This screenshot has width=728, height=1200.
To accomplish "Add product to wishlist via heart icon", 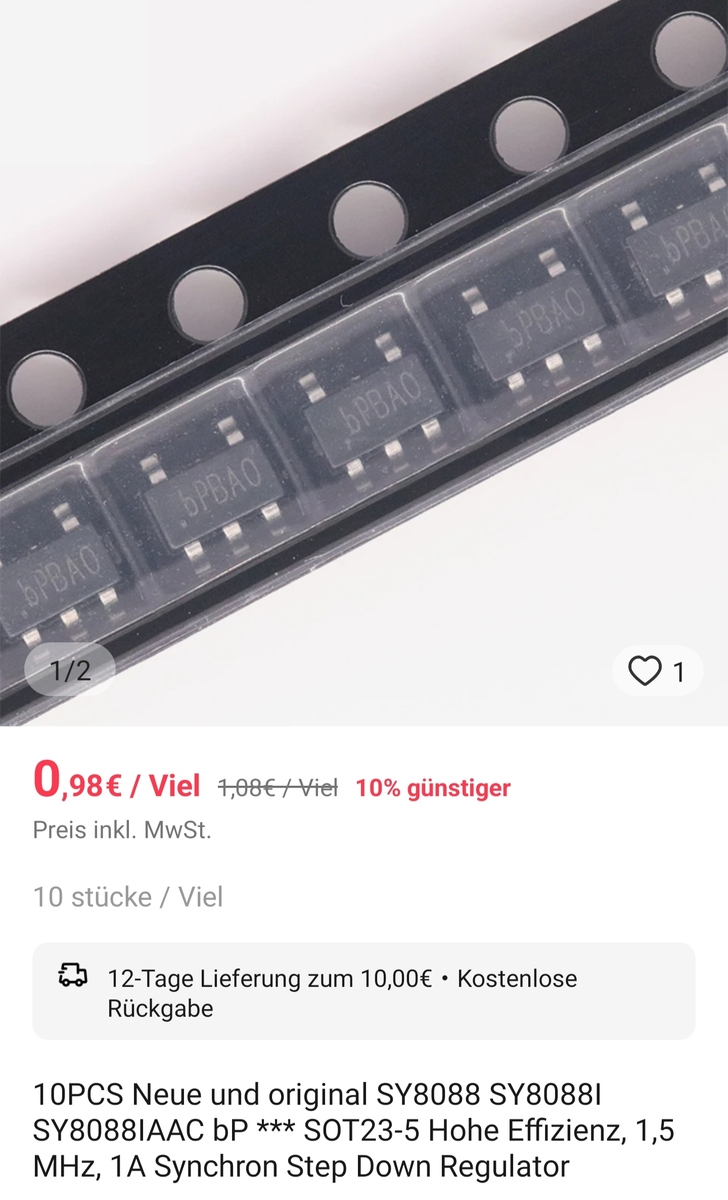I will click(x=645, y=671).
